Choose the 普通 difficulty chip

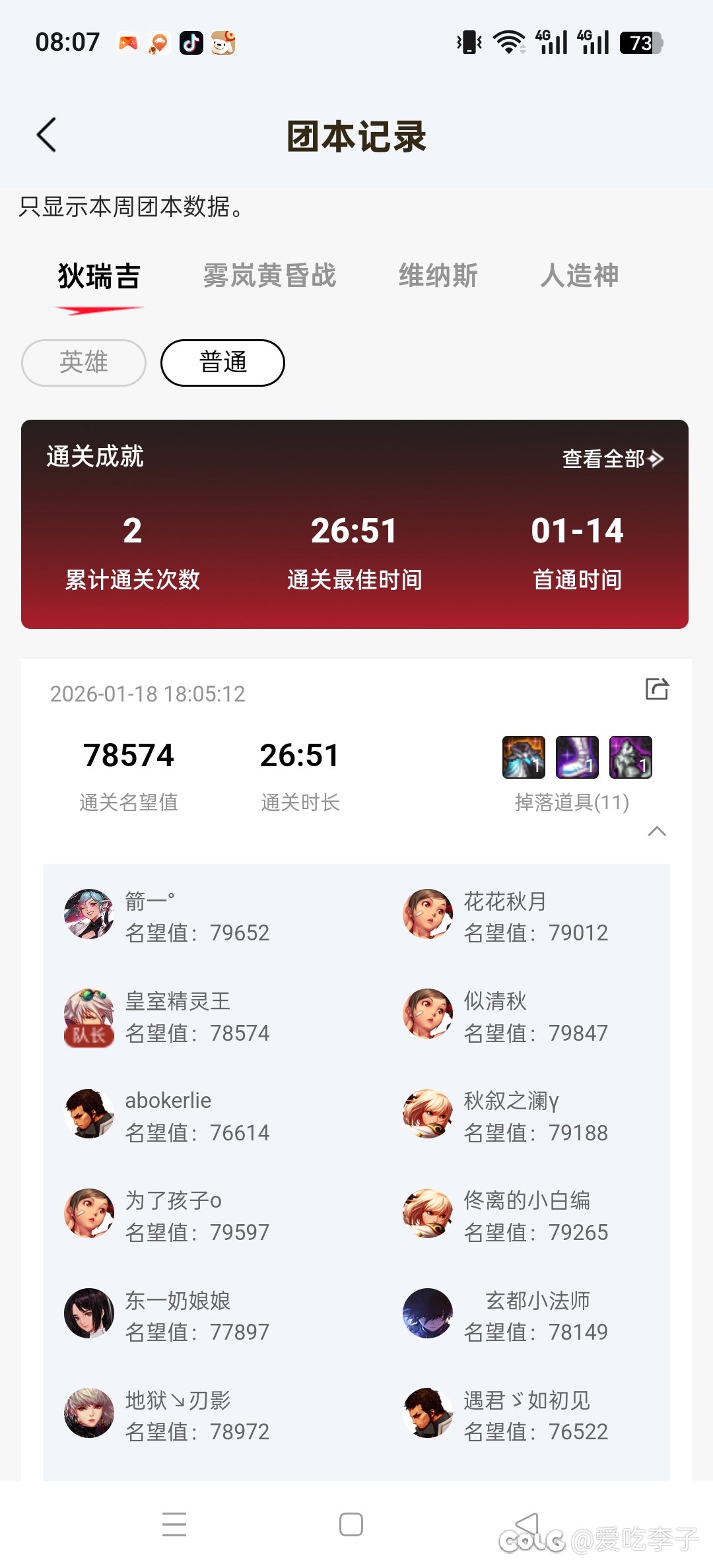(222, 362)
